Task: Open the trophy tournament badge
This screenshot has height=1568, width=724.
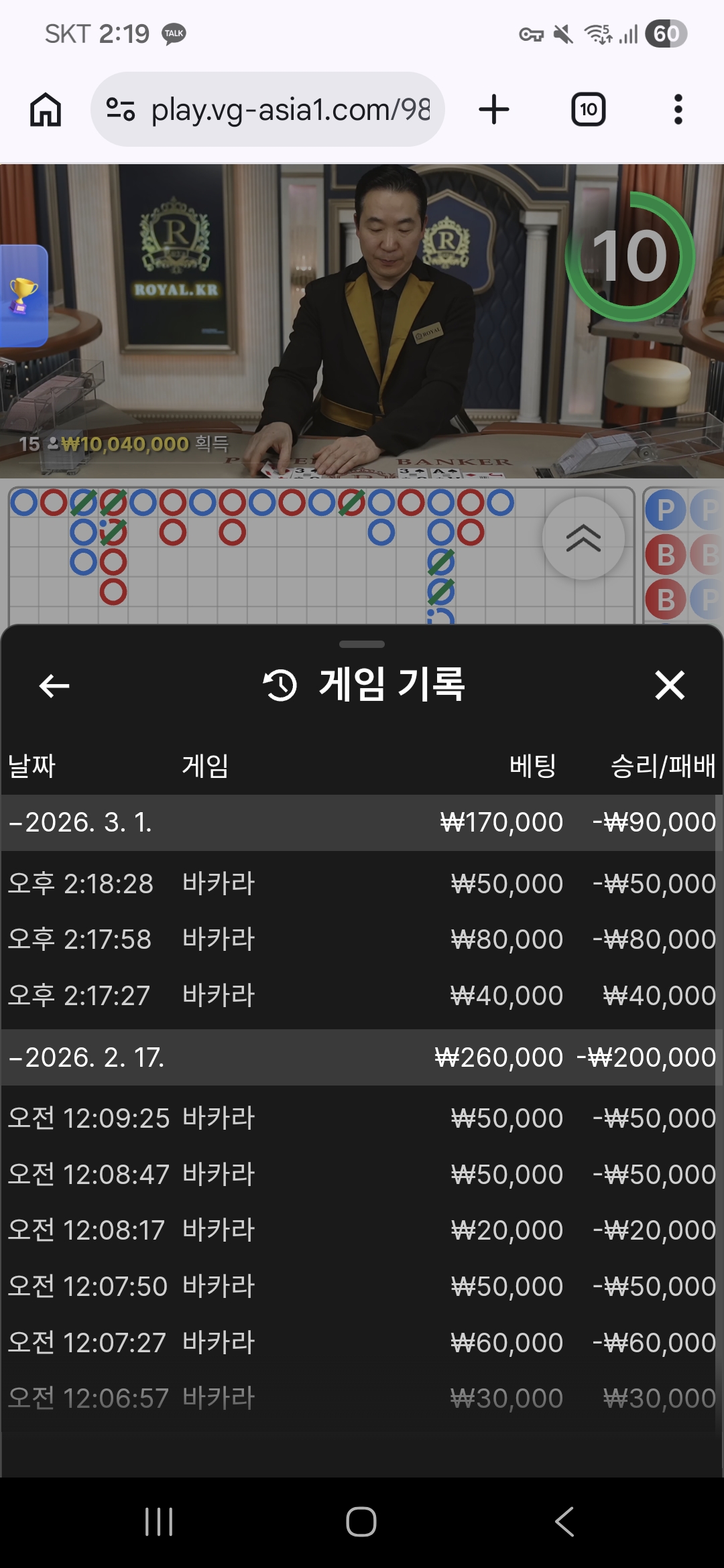Action: 23,296
